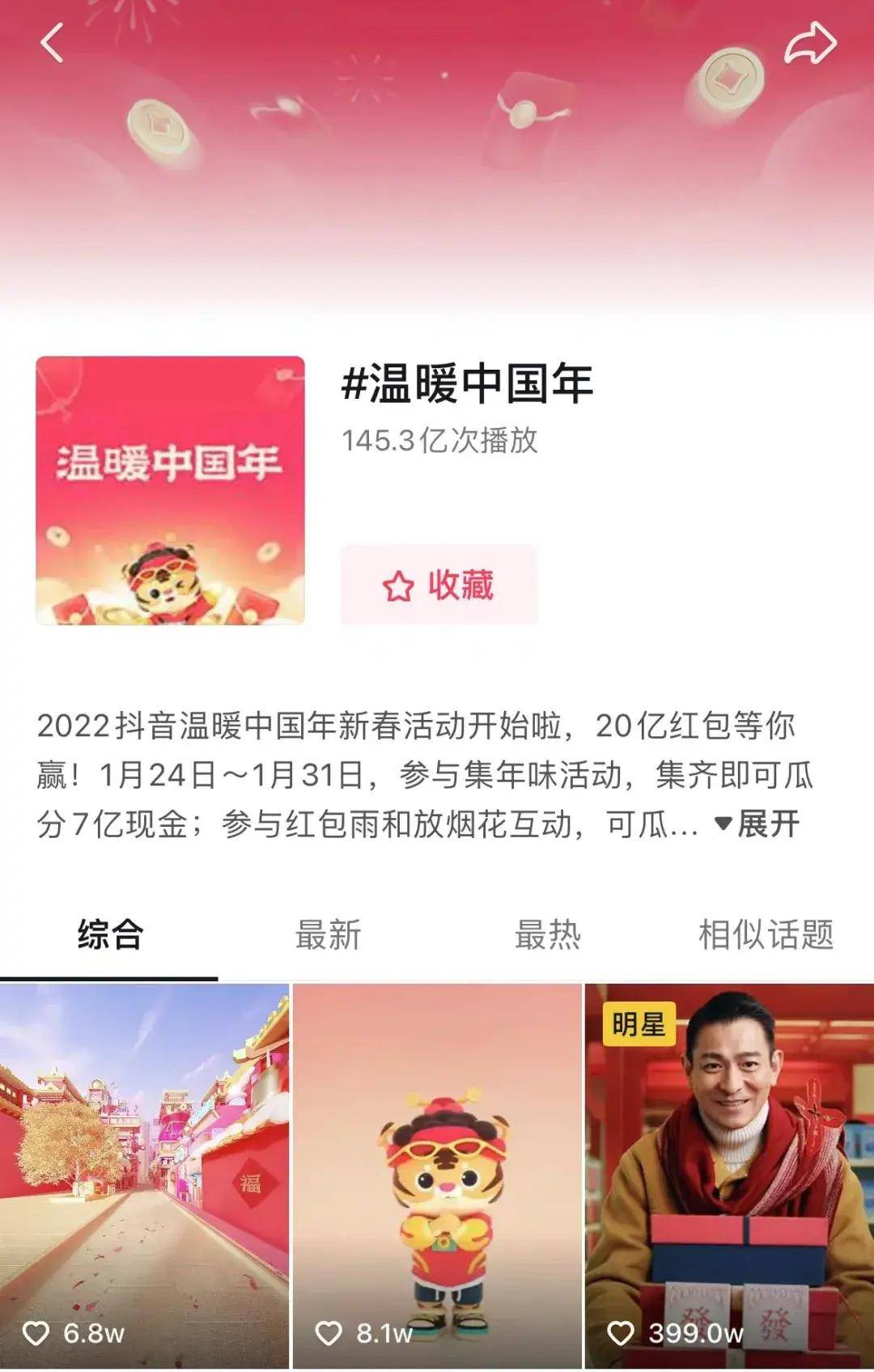The width and height of the screenshot is (874, 1372).
Task: Tap the underline indicator below 综合
Action: [108, 974]
